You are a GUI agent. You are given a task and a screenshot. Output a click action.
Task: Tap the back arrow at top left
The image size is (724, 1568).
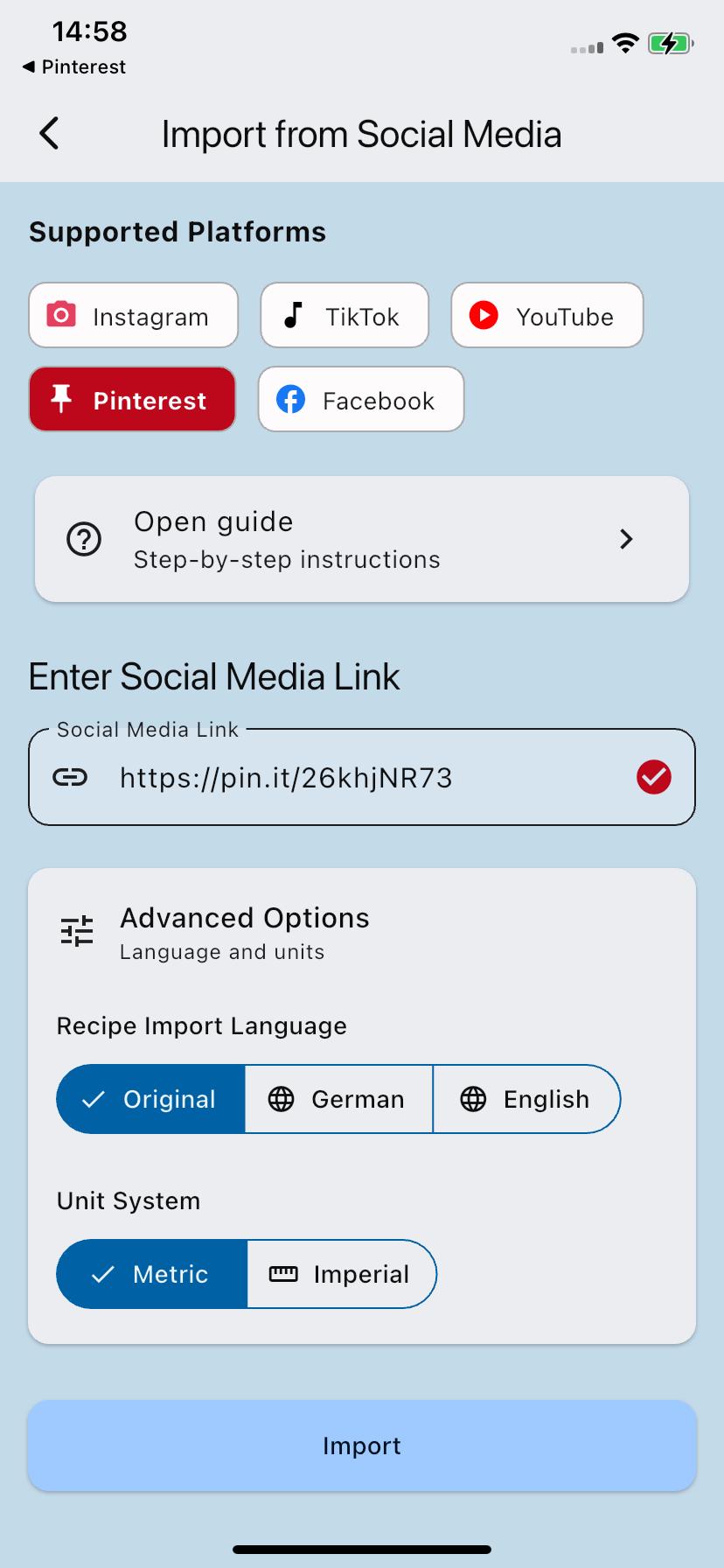tap(48, 133)
